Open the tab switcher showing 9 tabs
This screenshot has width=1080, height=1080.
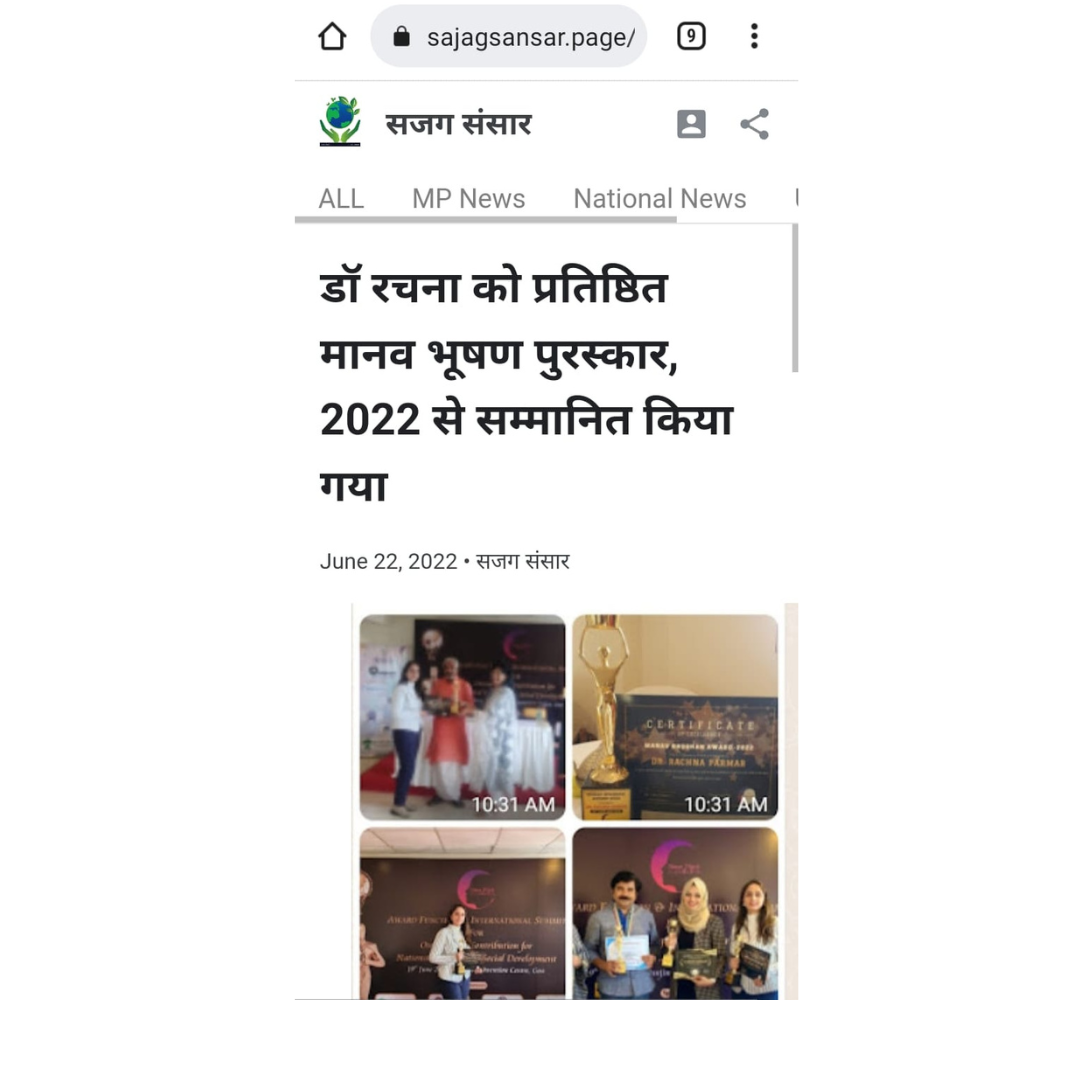pyautogui.click(x=691, y=37)
